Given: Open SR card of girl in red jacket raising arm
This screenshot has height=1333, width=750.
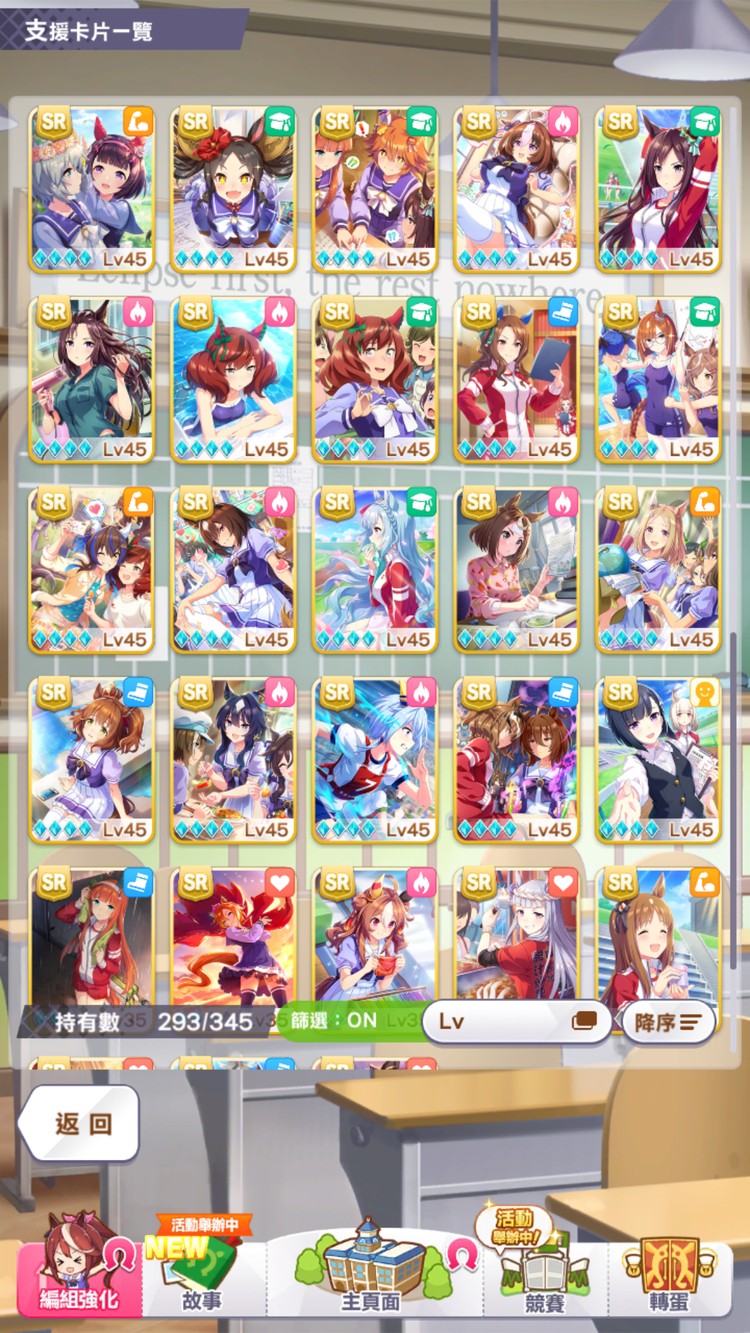Looking at the screenshot, I should [658, 188].
